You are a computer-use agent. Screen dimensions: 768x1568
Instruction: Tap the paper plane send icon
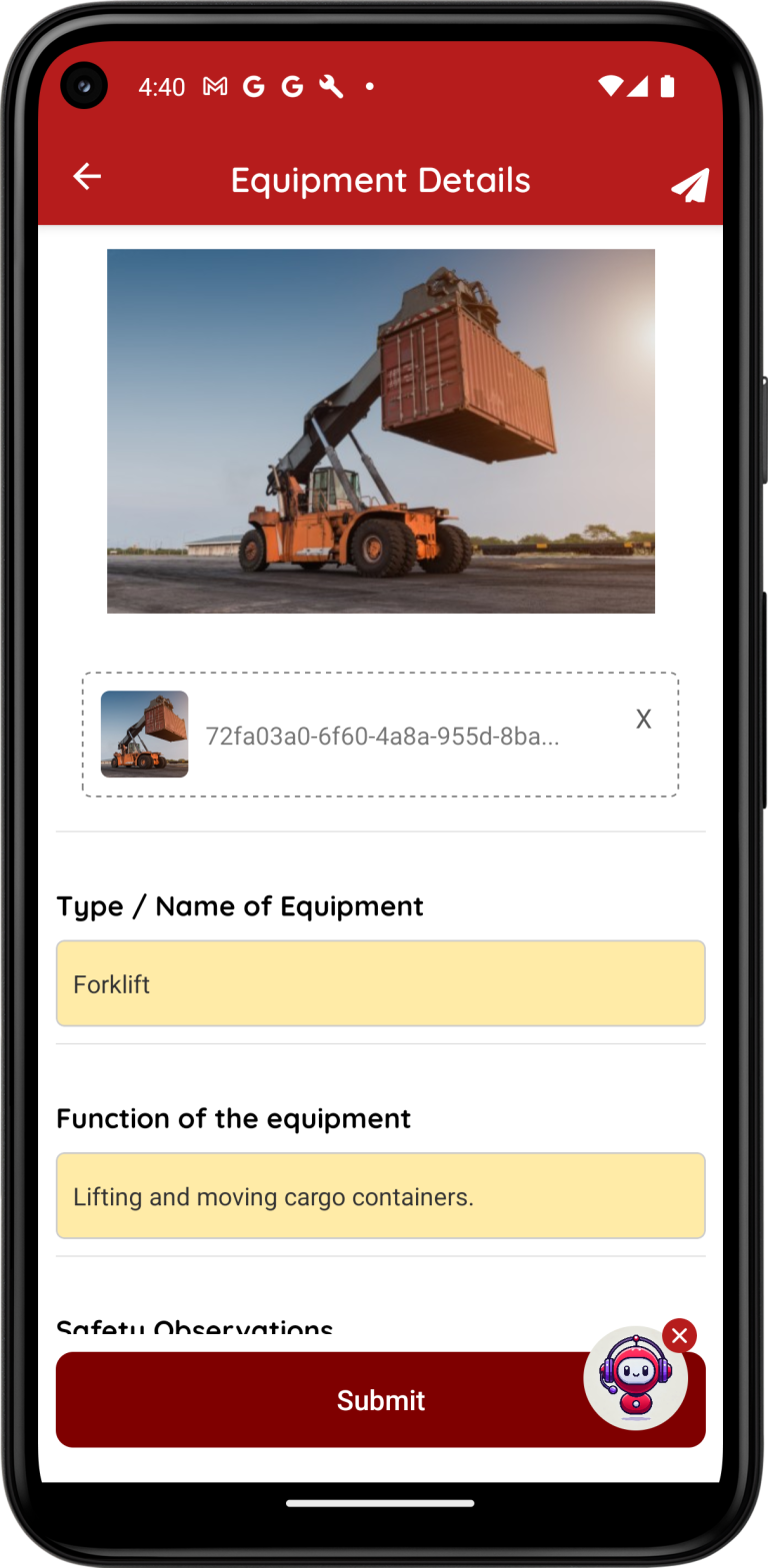tap(690, 184)
